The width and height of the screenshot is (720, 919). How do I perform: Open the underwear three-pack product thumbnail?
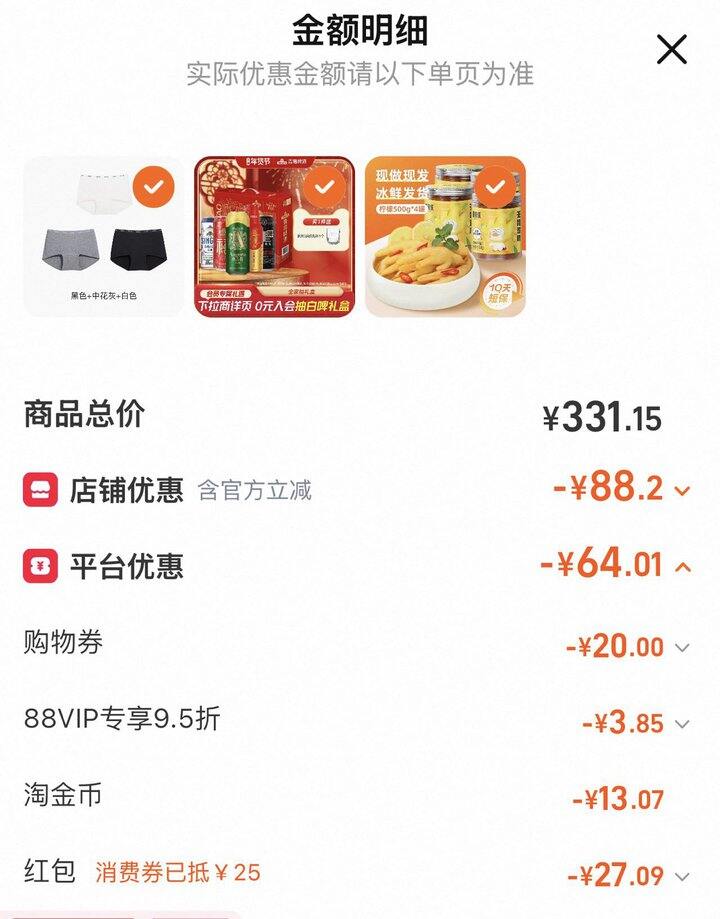pos(103,237)
